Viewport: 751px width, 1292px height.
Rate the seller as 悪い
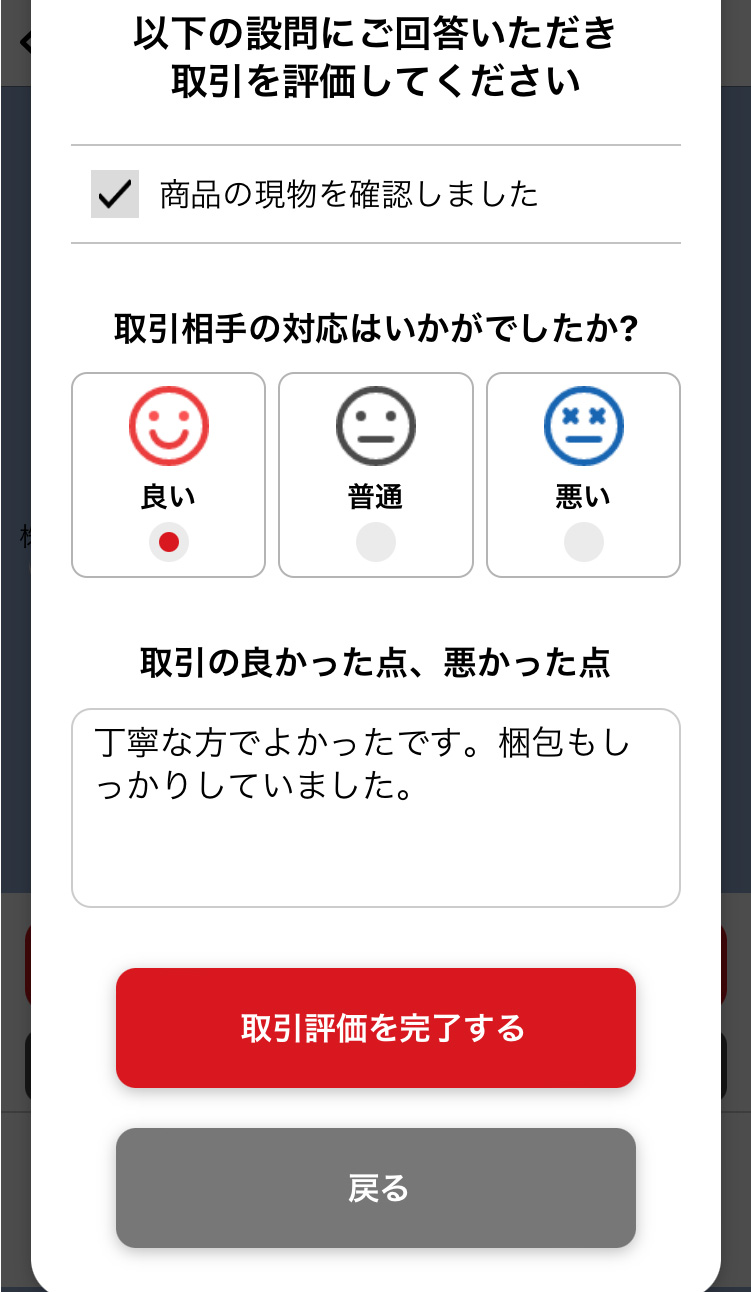tap(583, 542)
